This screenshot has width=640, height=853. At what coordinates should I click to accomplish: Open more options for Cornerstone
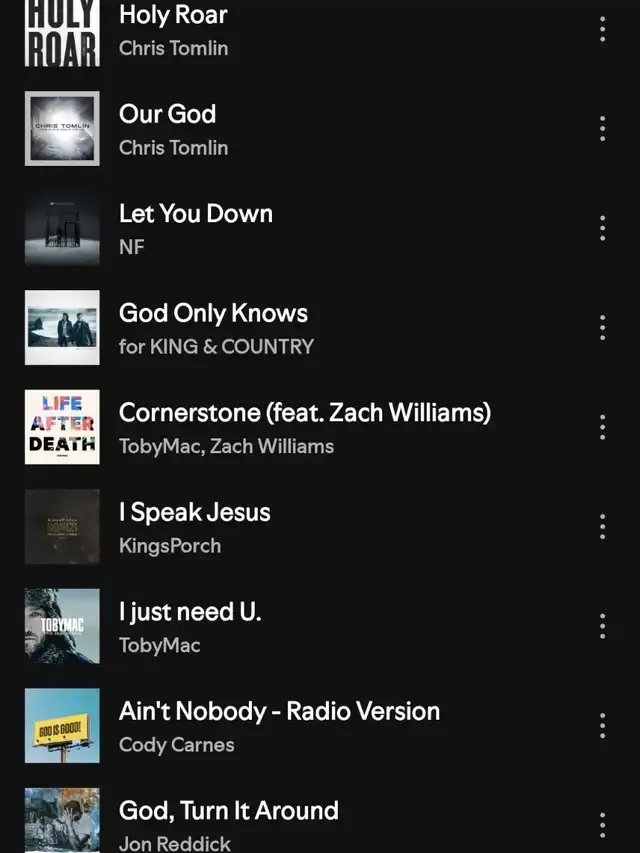point(602,427)
